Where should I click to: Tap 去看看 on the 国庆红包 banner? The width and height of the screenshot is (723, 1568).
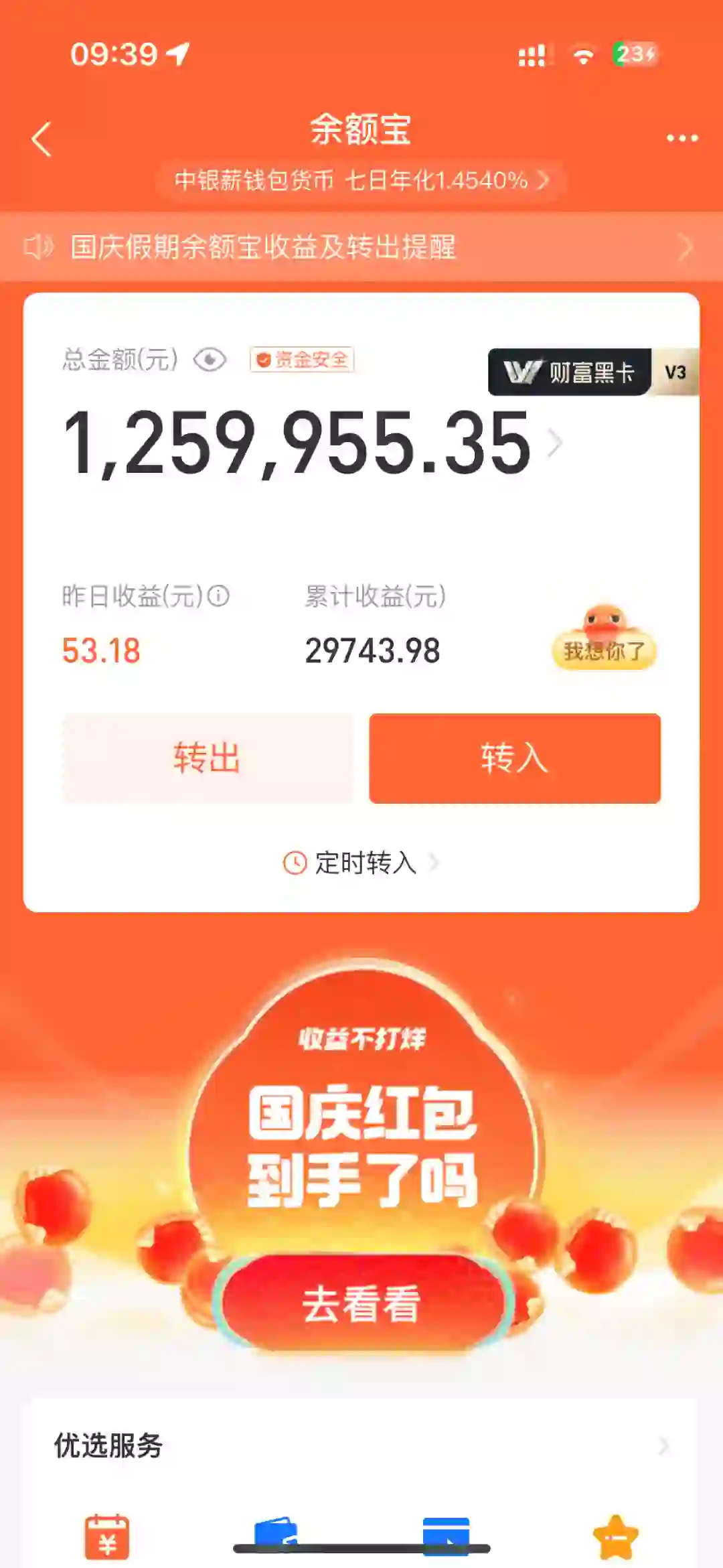[x=361, y=1303]
